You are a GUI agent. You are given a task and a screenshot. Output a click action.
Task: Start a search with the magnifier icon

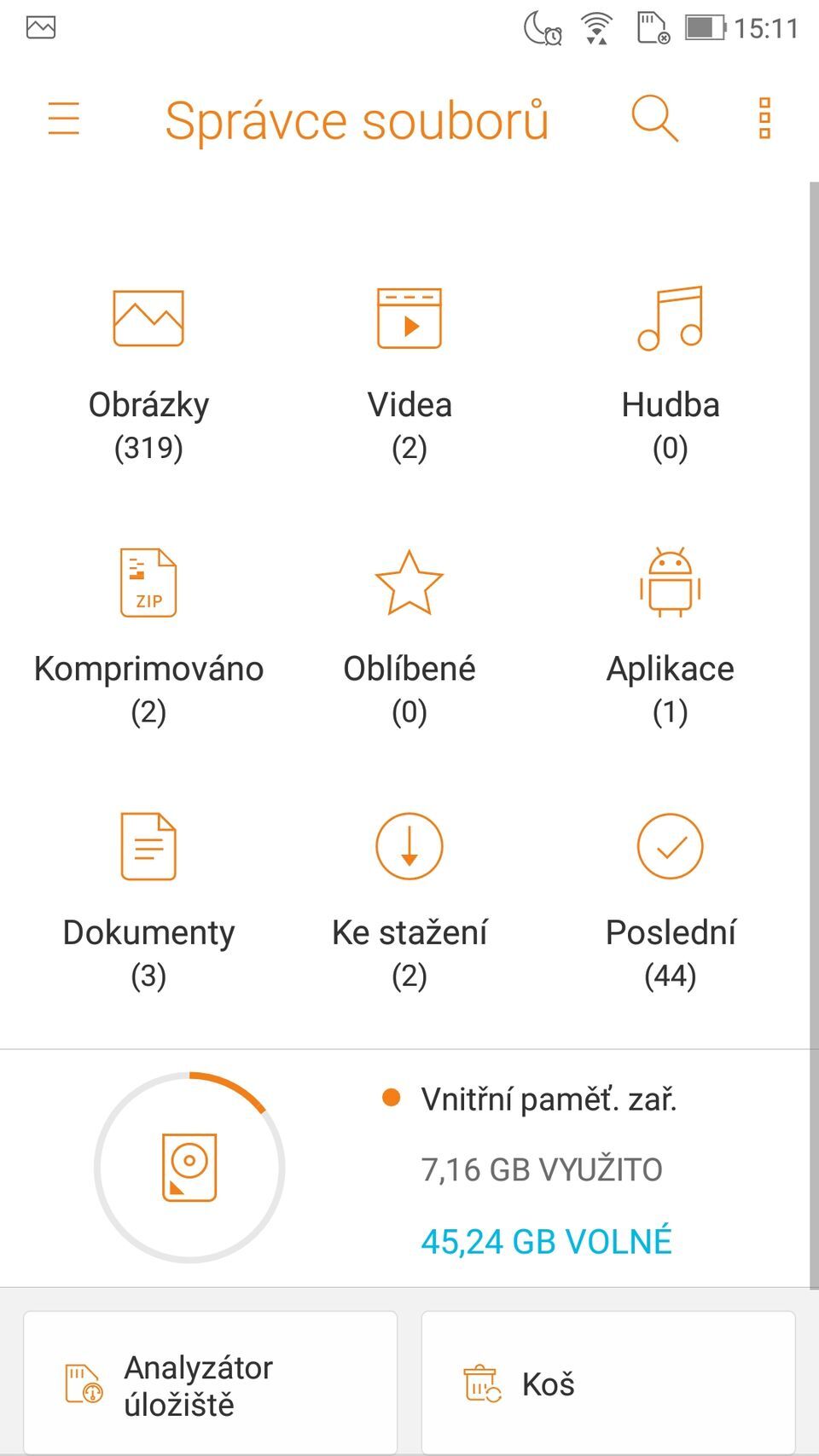pyautogui.click(x=655, y=119)
